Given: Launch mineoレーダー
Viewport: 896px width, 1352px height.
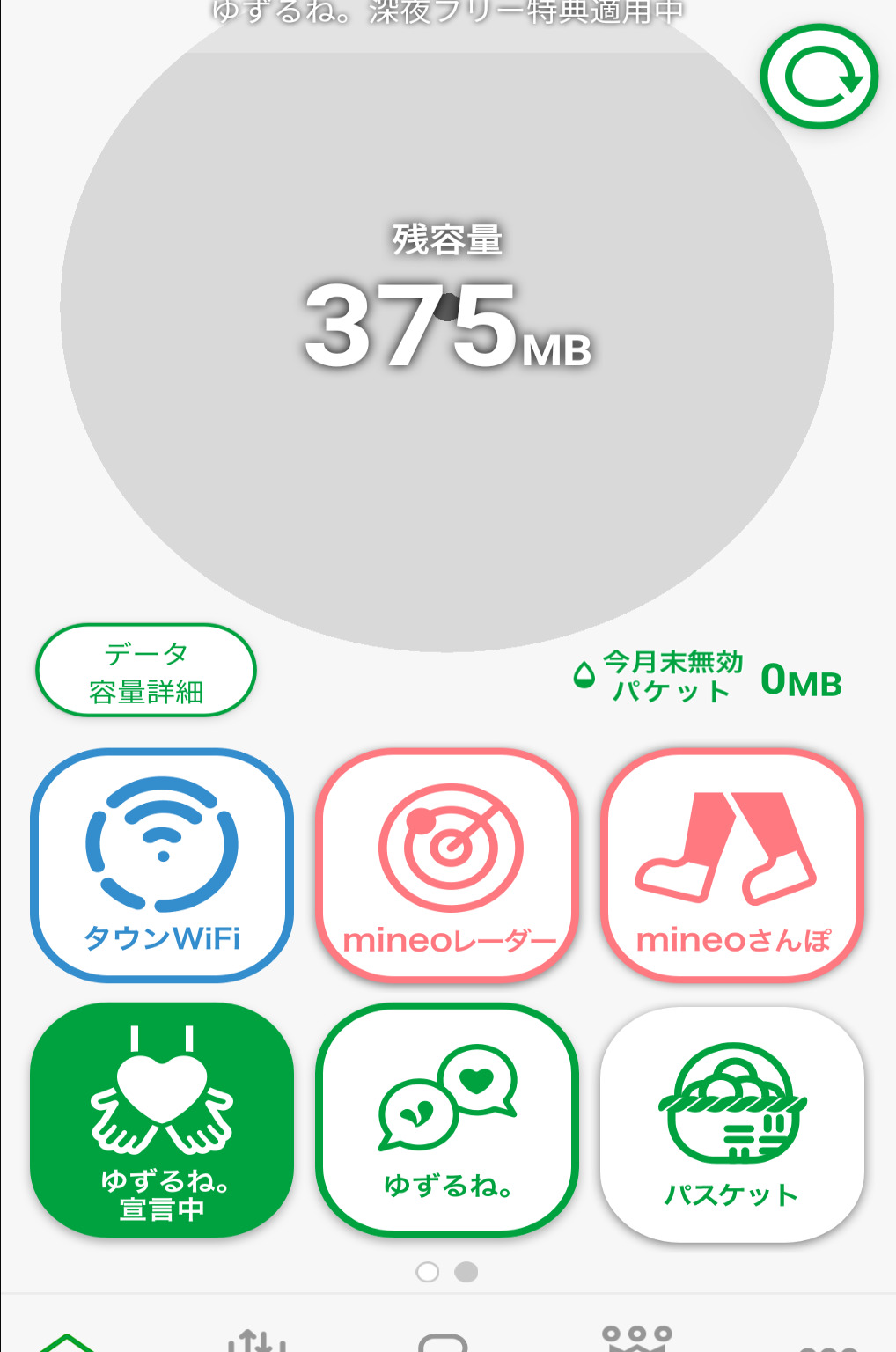Looking at the screenshot, I should coord(447,865).
